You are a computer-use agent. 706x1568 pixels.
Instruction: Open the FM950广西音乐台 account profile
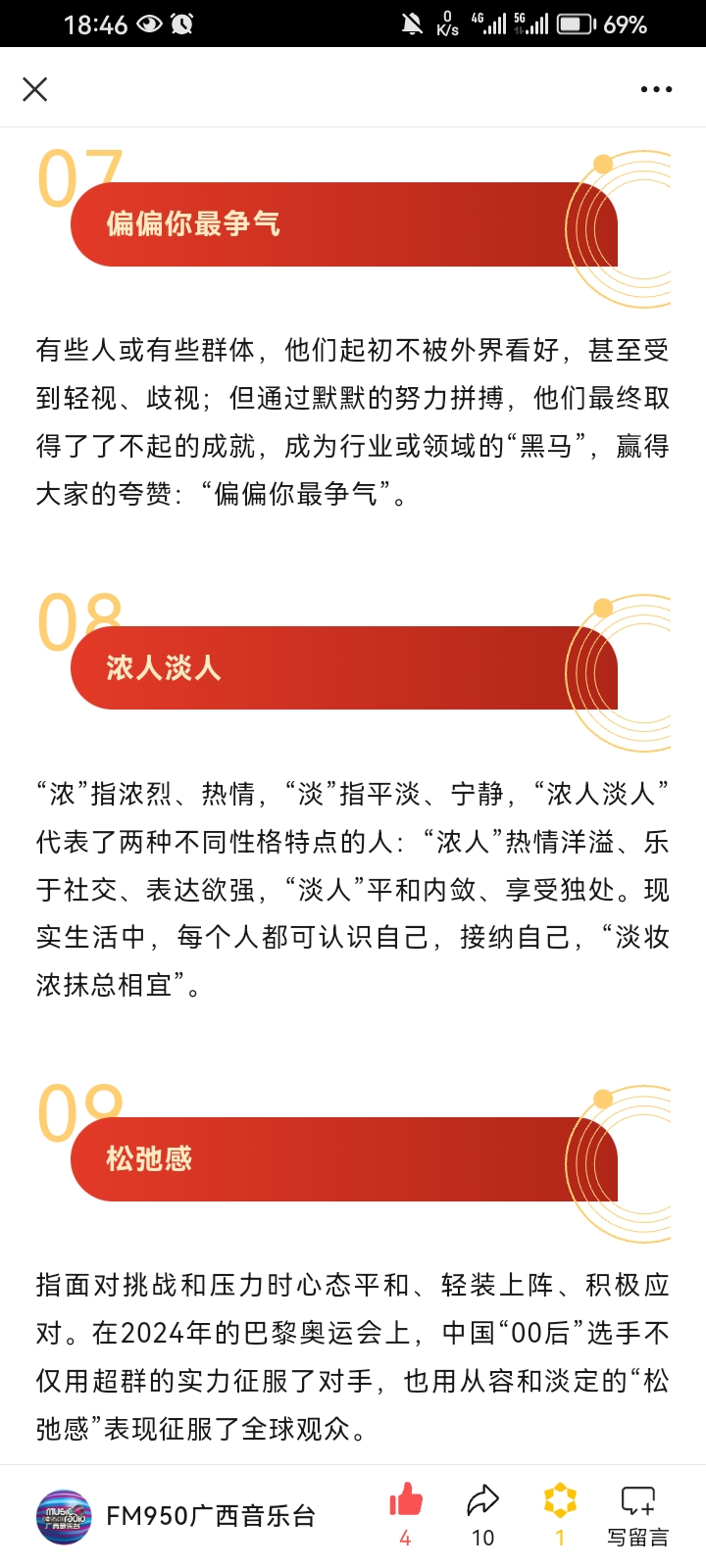coord(176,1516)
